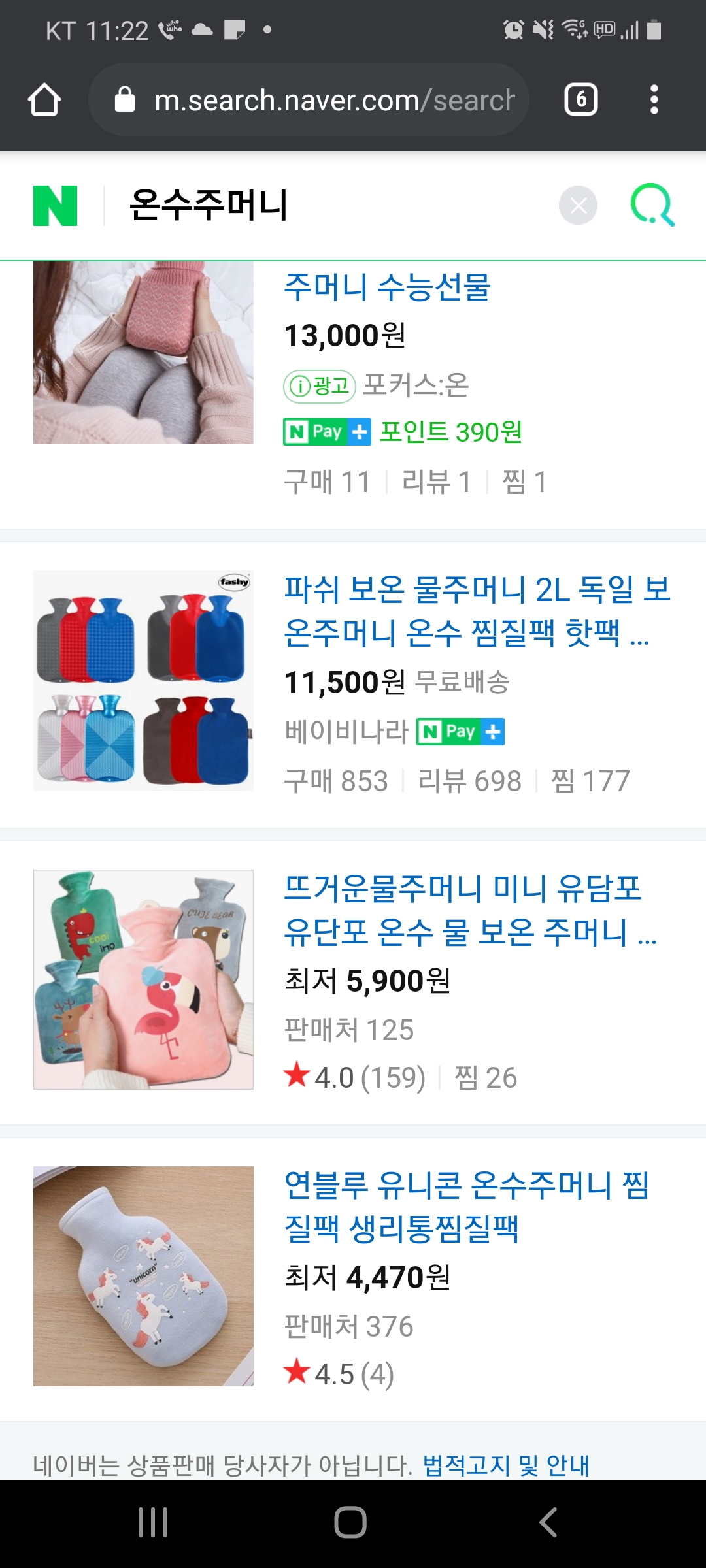Open 파쉬 보온 물주머니 2L product listing
Screen dimensions: 706x1568
point(477,610)
